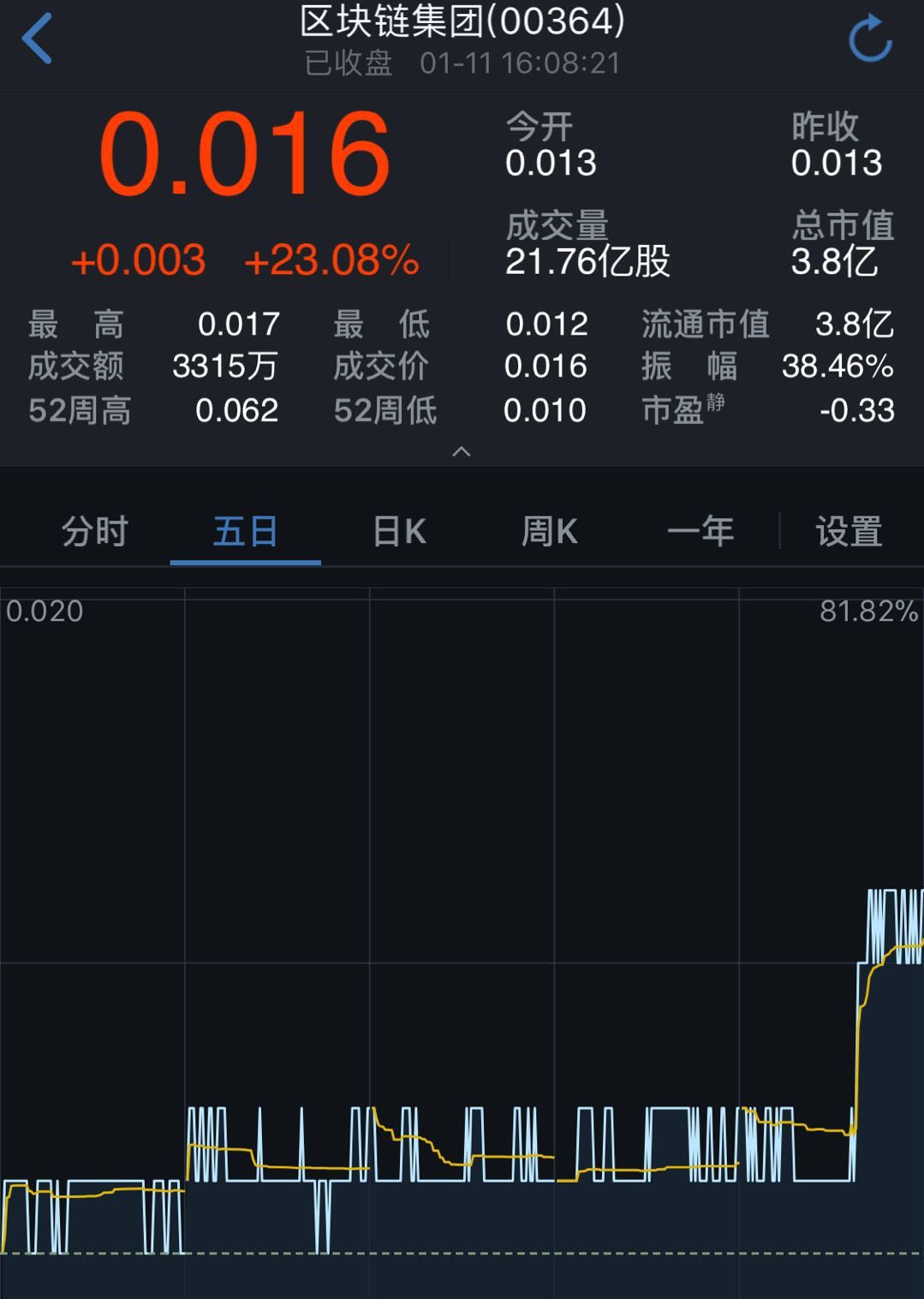Switch to the 分时 chart tab

pyautogui.click(x=95, y=532)
